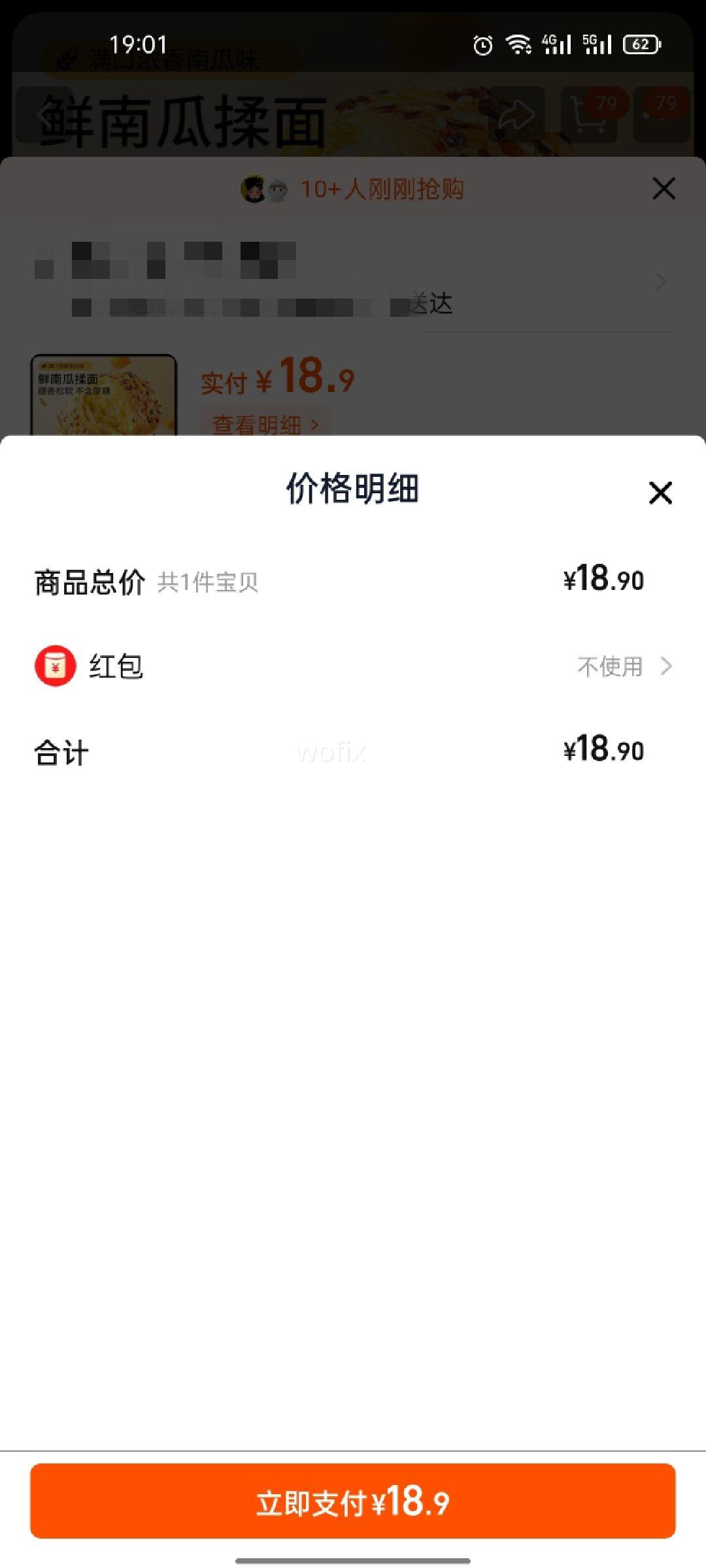Dismiss the 10+人刚刚抢购 banner
This screenshot has height=1568, width=706.
point(663,189)
